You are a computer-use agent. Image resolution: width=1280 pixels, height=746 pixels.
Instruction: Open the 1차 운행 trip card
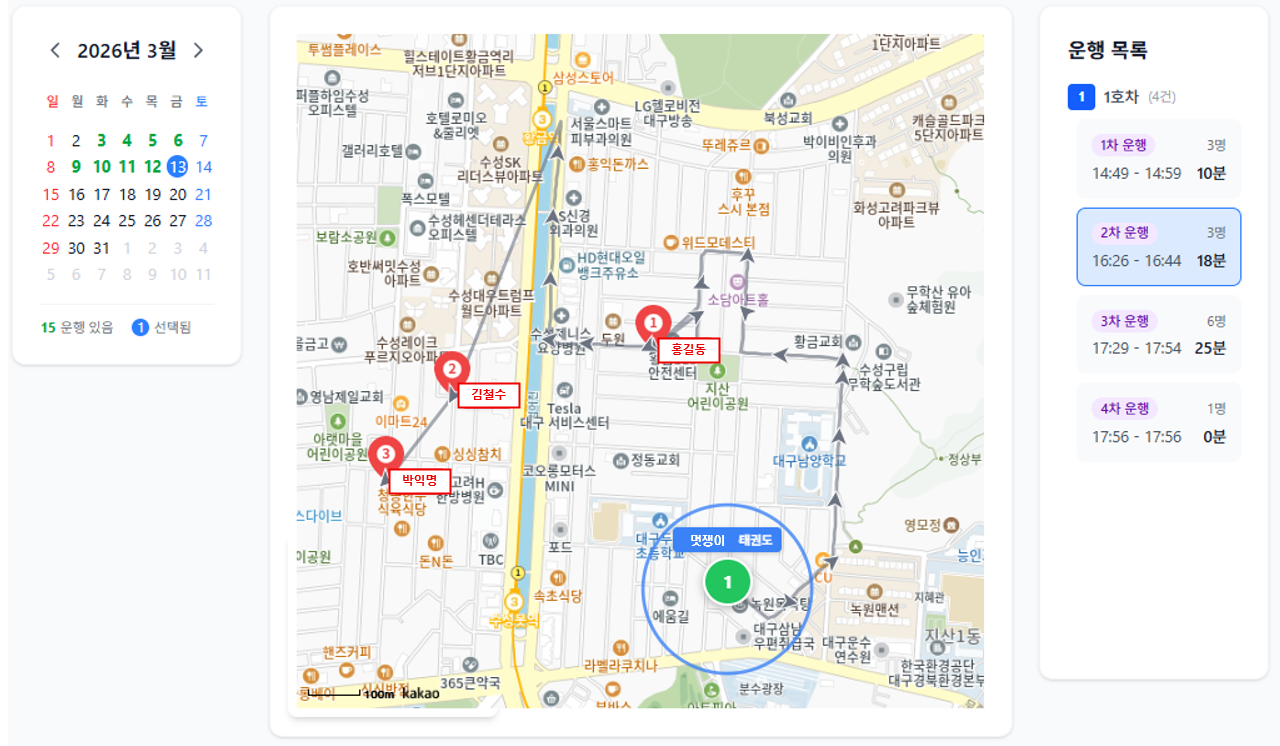point(1158,159)
